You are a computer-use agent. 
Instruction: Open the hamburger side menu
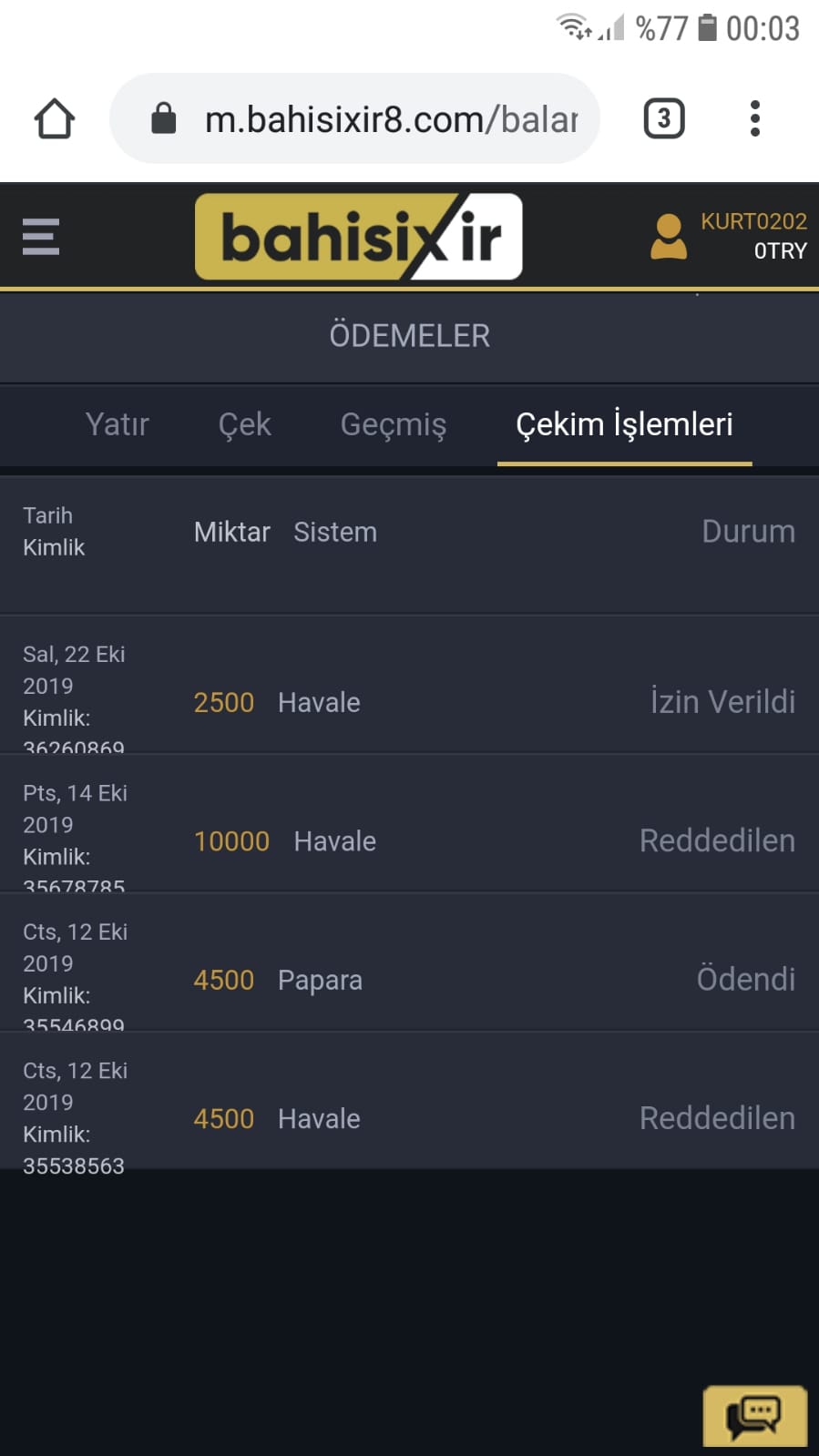pyautogui.click(x=41, y=237)
